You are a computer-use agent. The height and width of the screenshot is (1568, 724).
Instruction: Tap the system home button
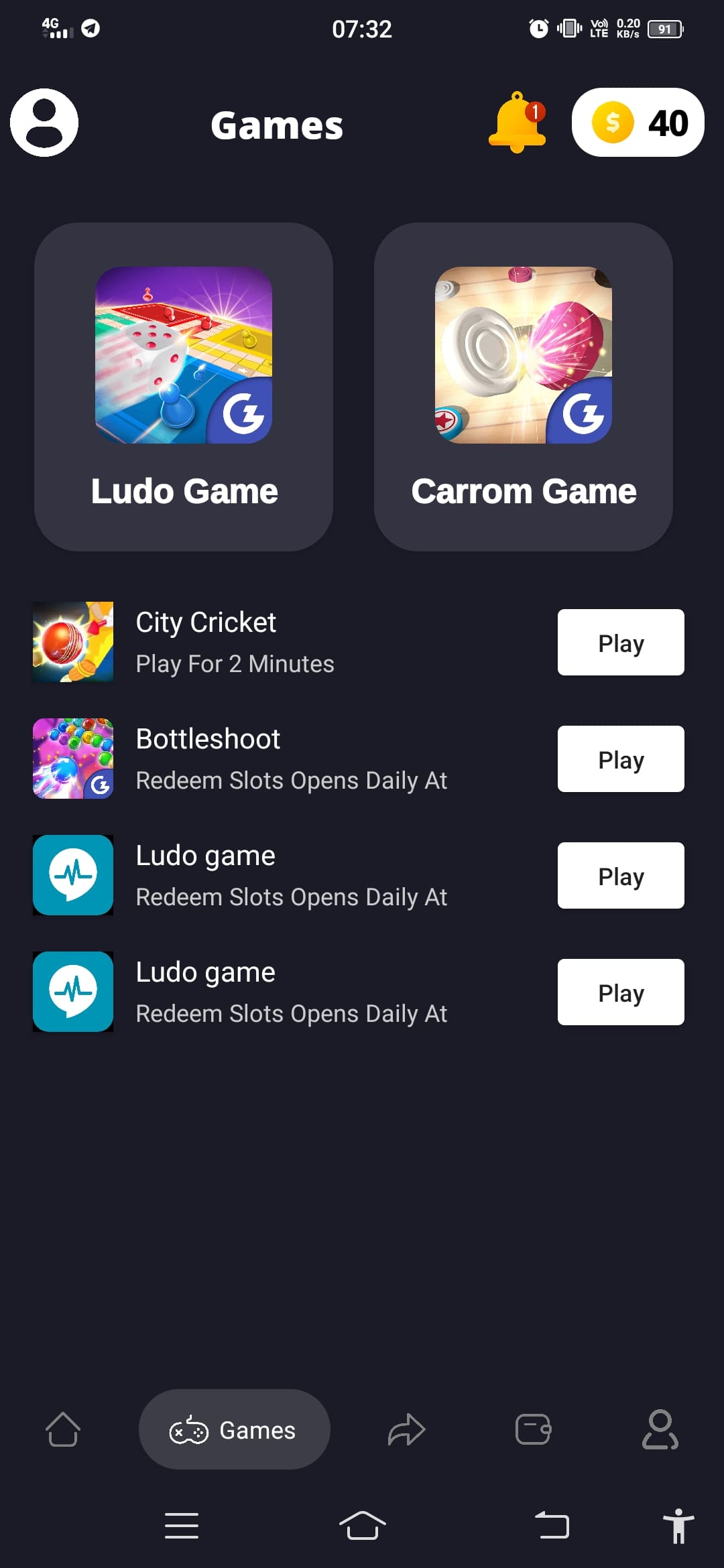362,1526
